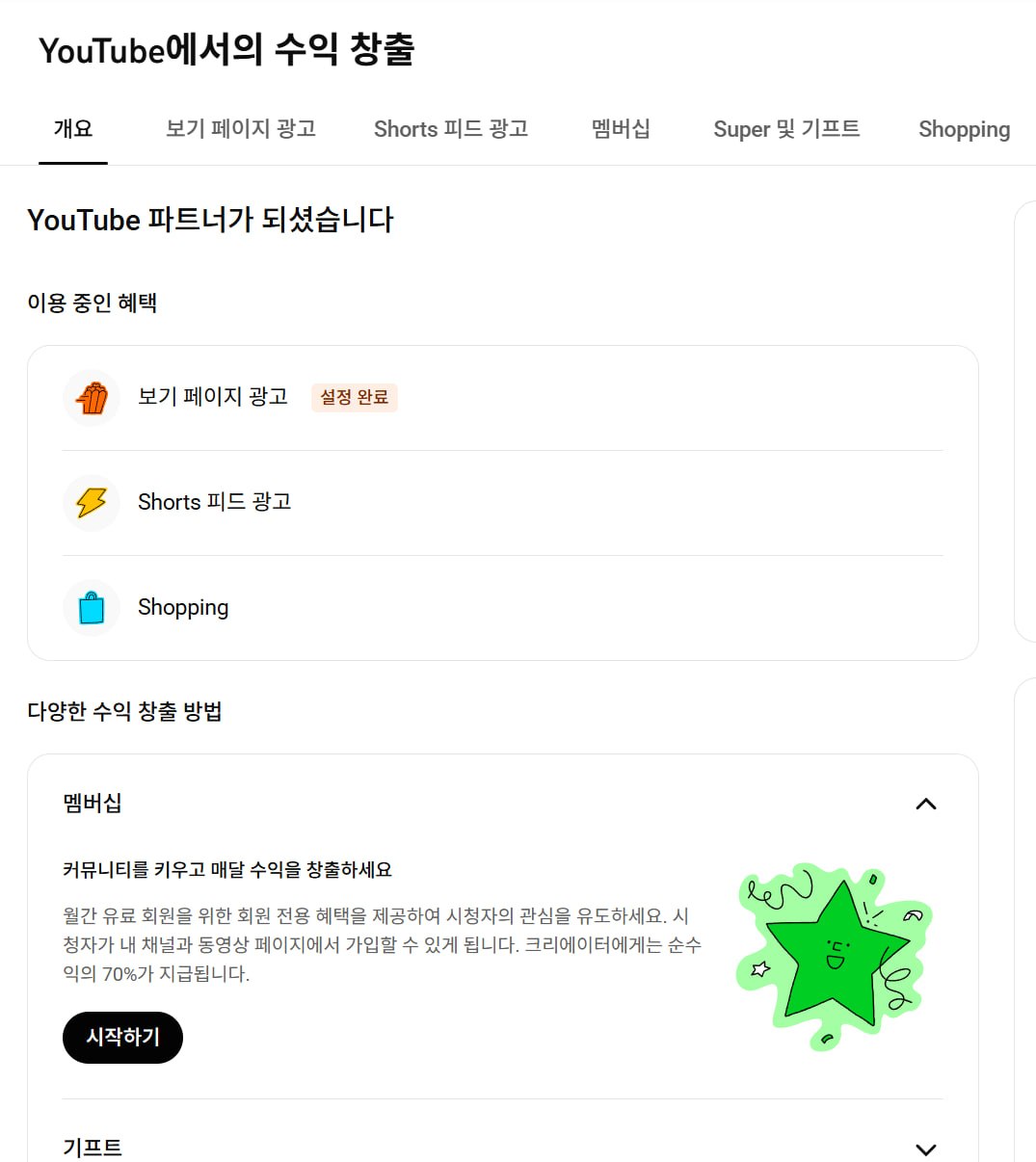Switch to the 개요 tab
This screenshot has width=1036, height=1162.
coord(73,129)
